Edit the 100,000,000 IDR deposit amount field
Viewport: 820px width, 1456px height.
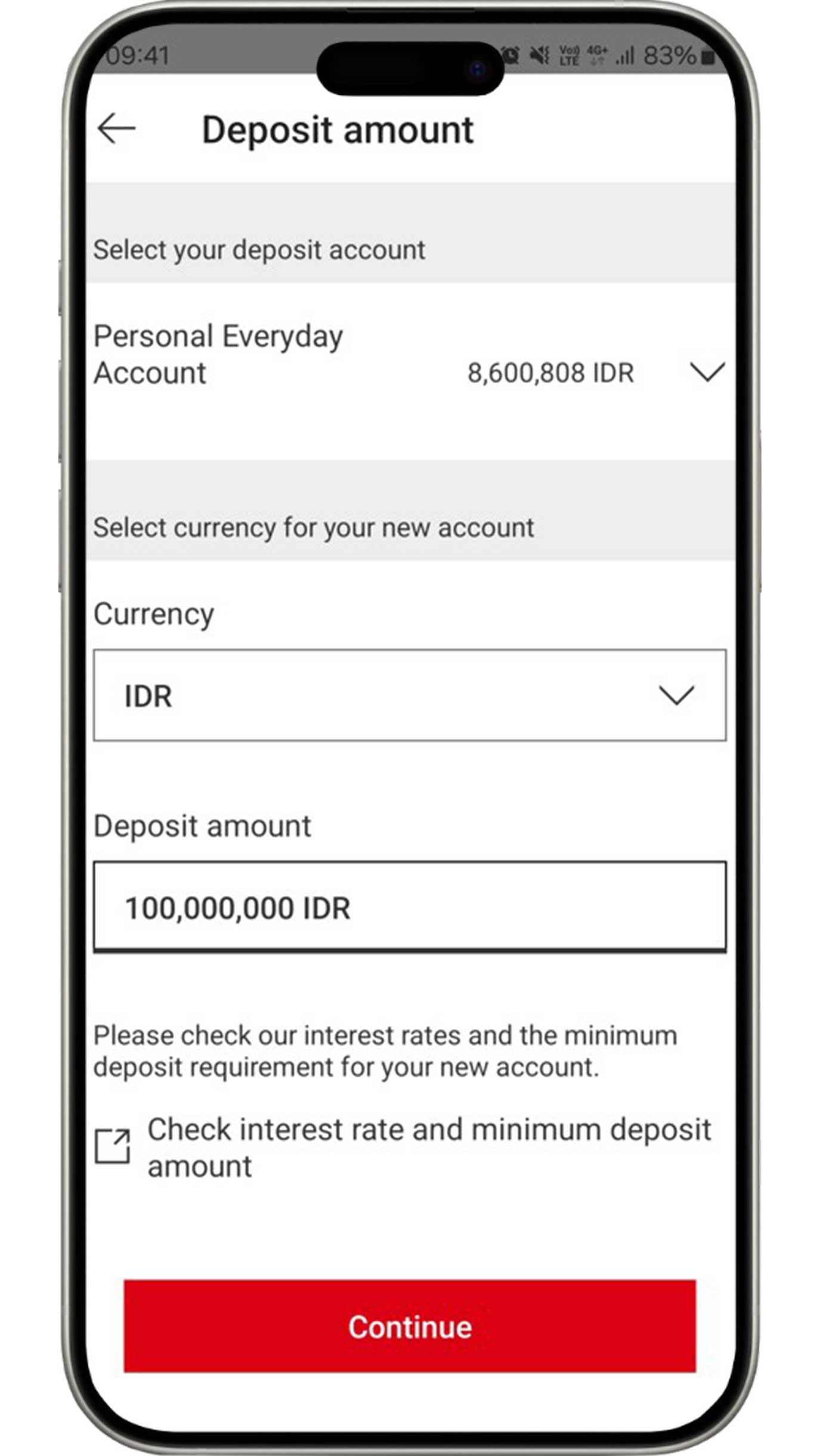410,907
